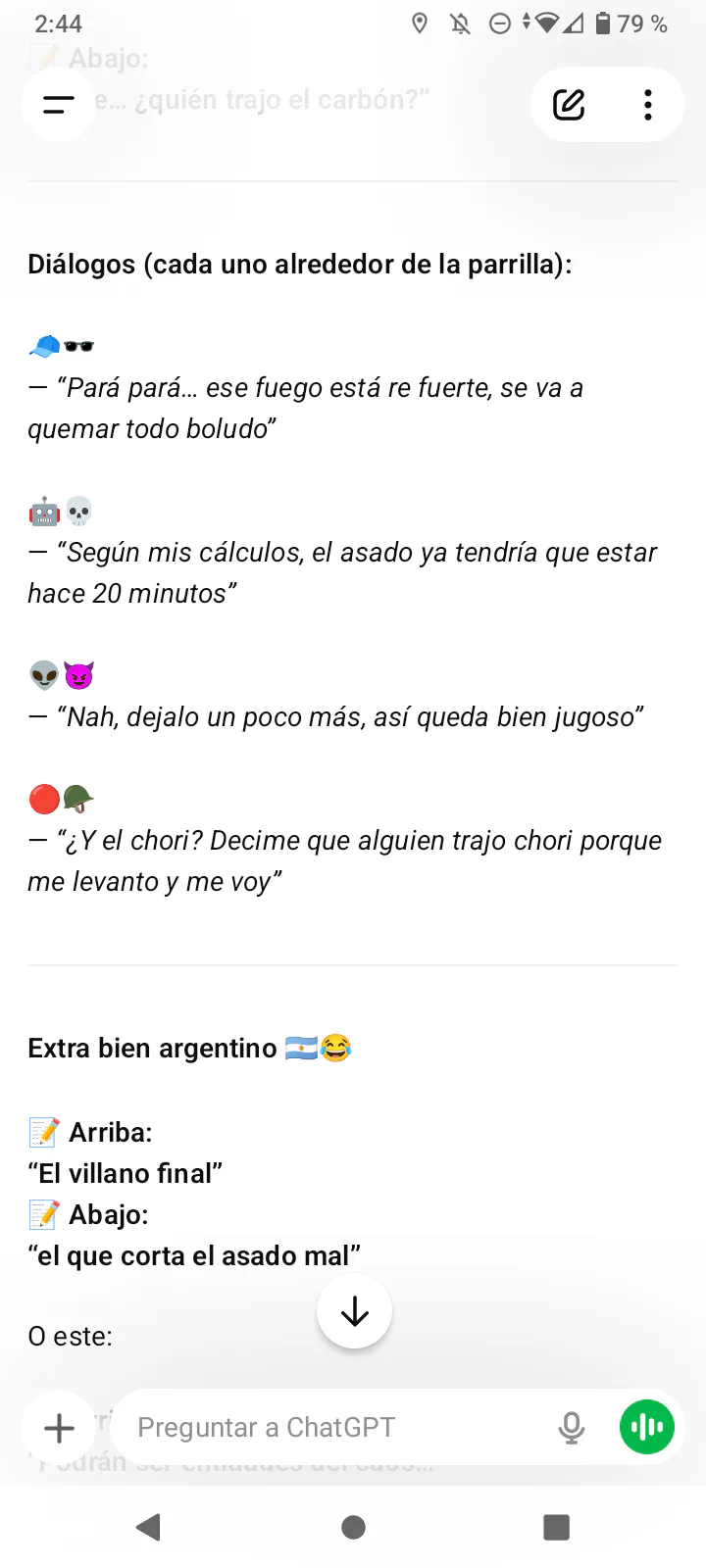
Task: Jump to the bottom of the conversation
Action: pyautogui.click(x=354, y=1311)
